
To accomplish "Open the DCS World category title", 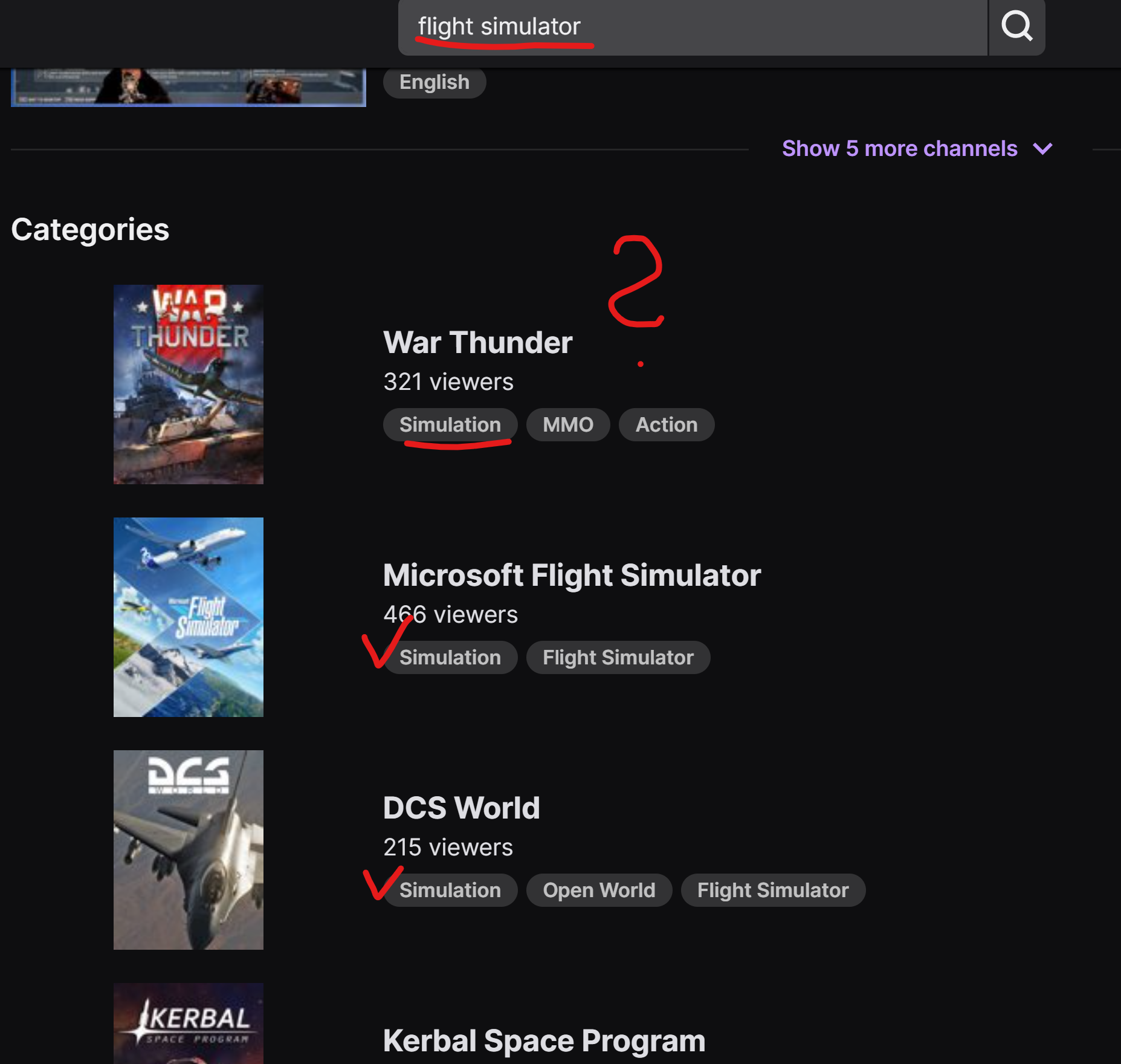I will coord(461,808).
